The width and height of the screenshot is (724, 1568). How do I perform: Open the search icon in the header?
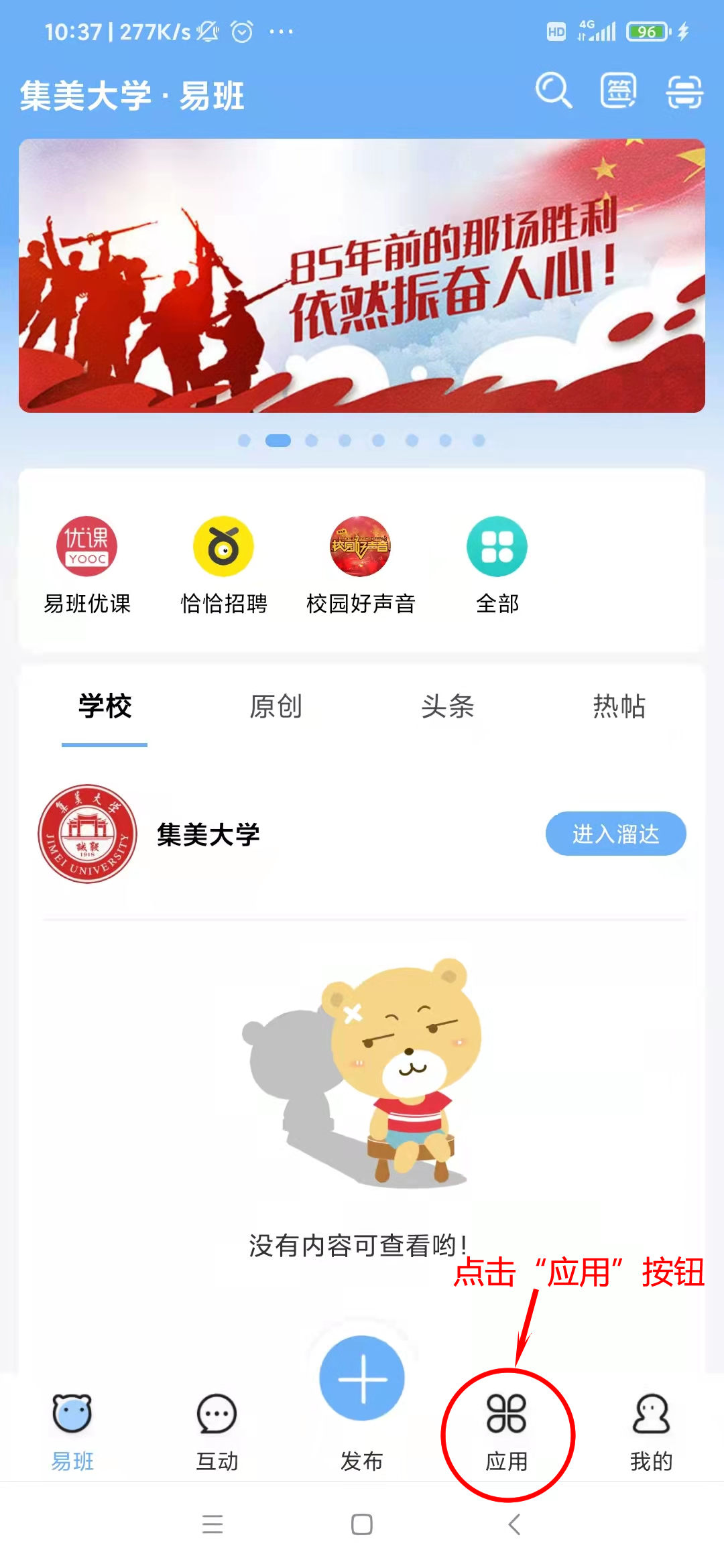[x=553, y=91]
